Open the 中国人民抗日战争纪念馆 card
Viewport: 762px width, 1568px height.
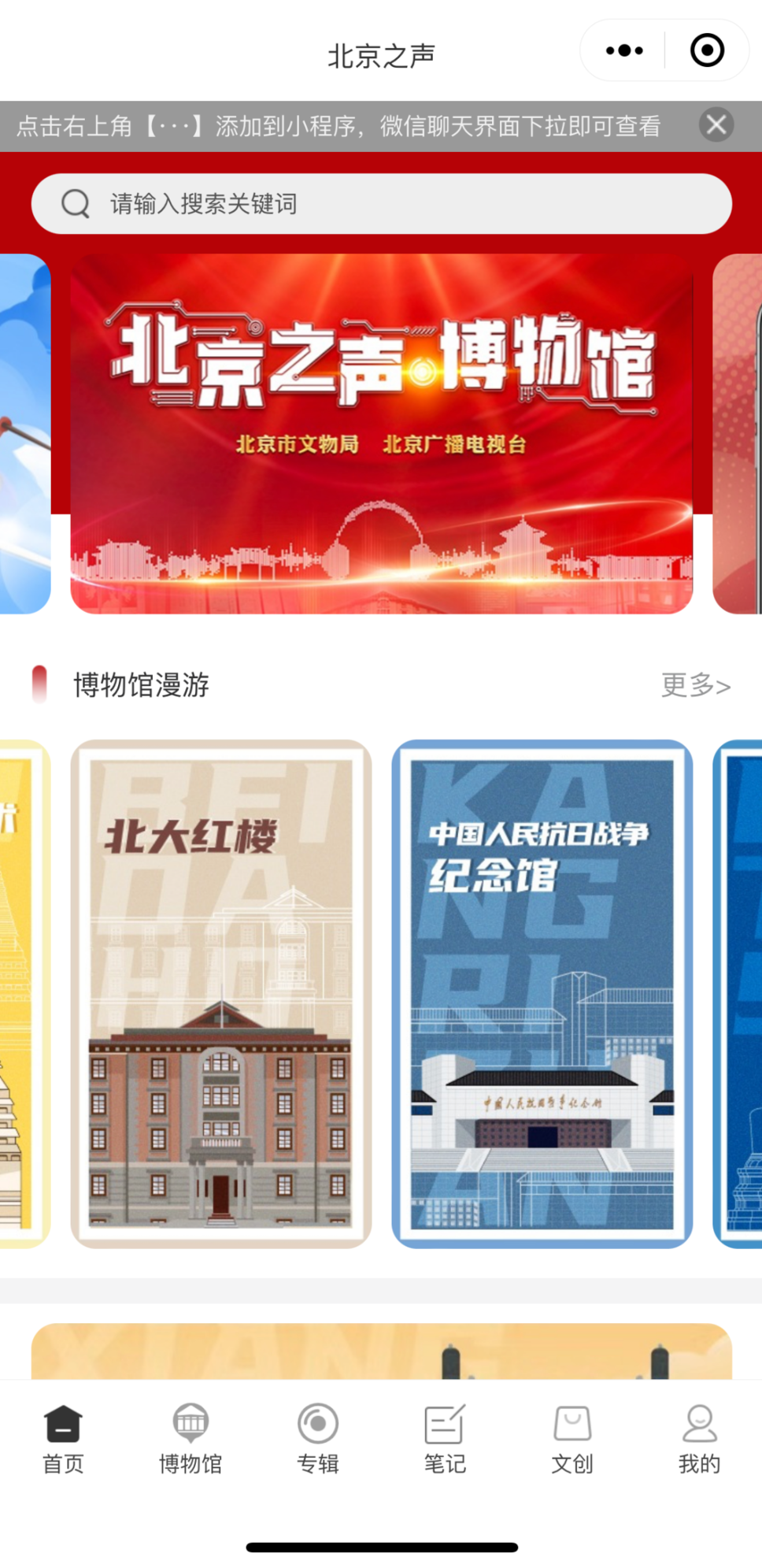click(542, 994)
